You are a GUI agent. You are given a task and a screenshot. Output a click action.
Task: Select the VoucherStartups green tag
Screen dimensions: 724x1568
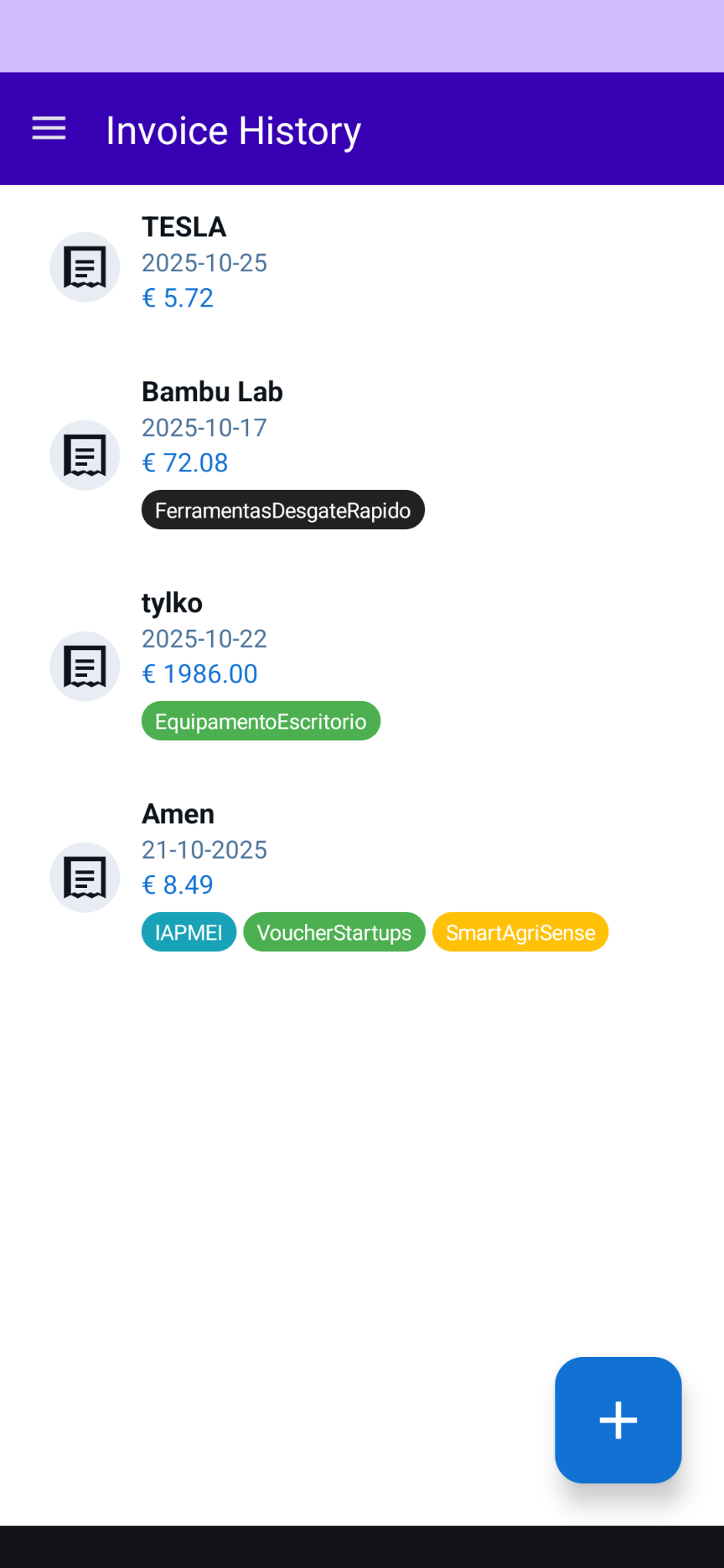(x=334, y=931)
